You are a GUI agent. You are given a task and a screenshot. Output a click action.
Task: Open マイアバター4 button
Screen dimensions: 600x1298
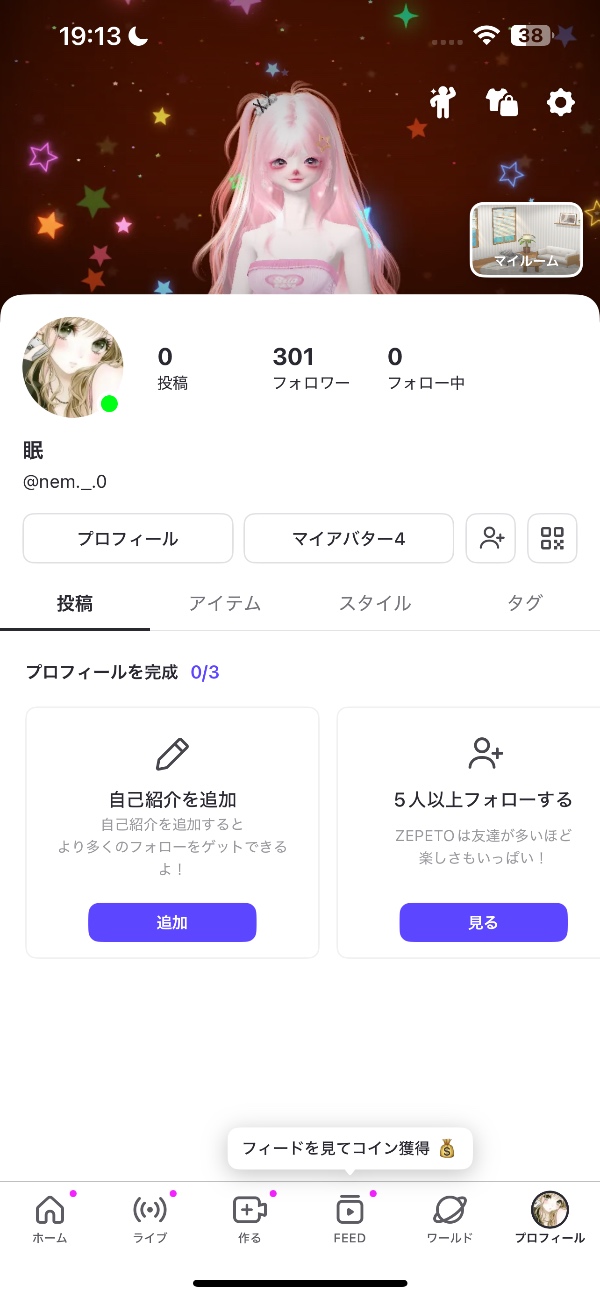(348, 539)
